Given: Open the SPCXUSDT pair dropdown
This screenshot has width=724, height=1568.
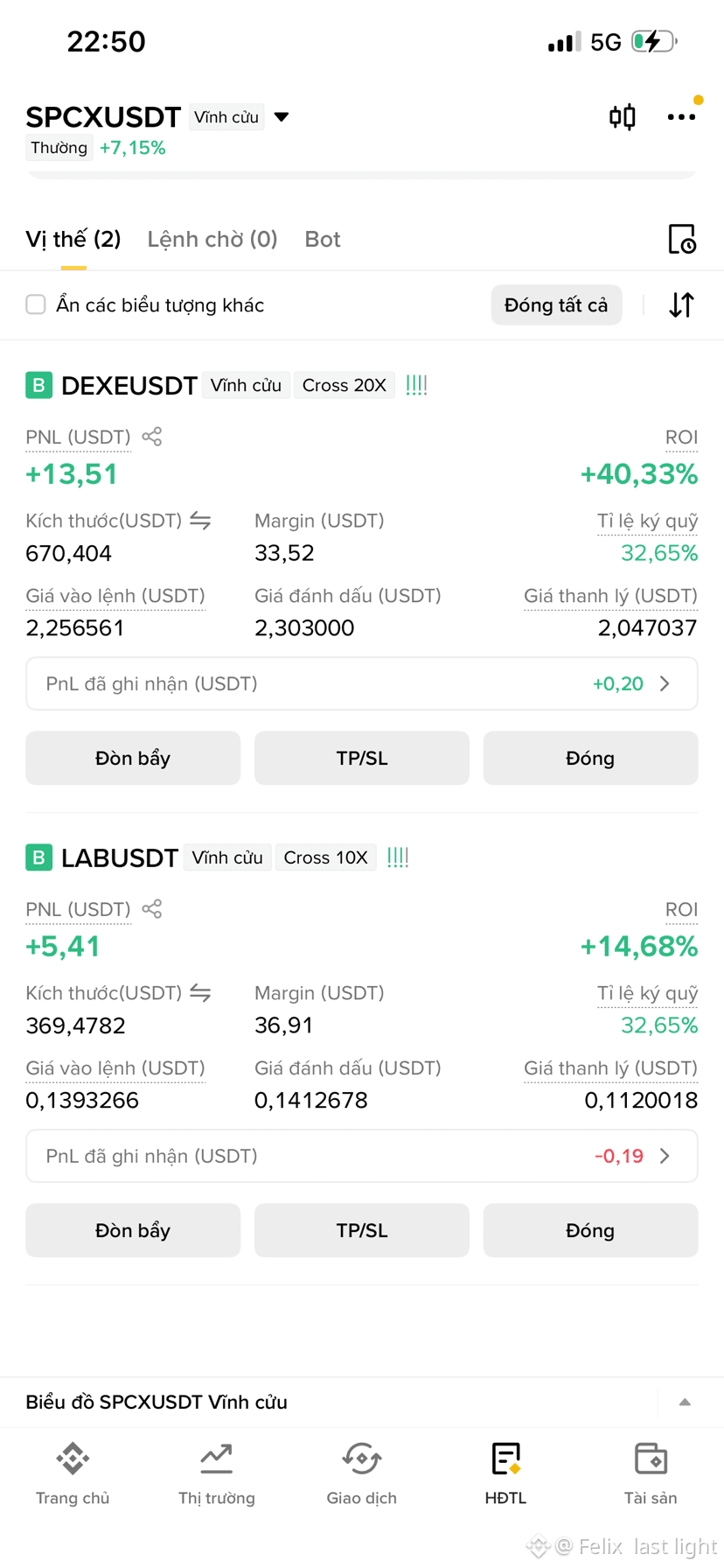Looking at the screenshot, I should point(282,117).
